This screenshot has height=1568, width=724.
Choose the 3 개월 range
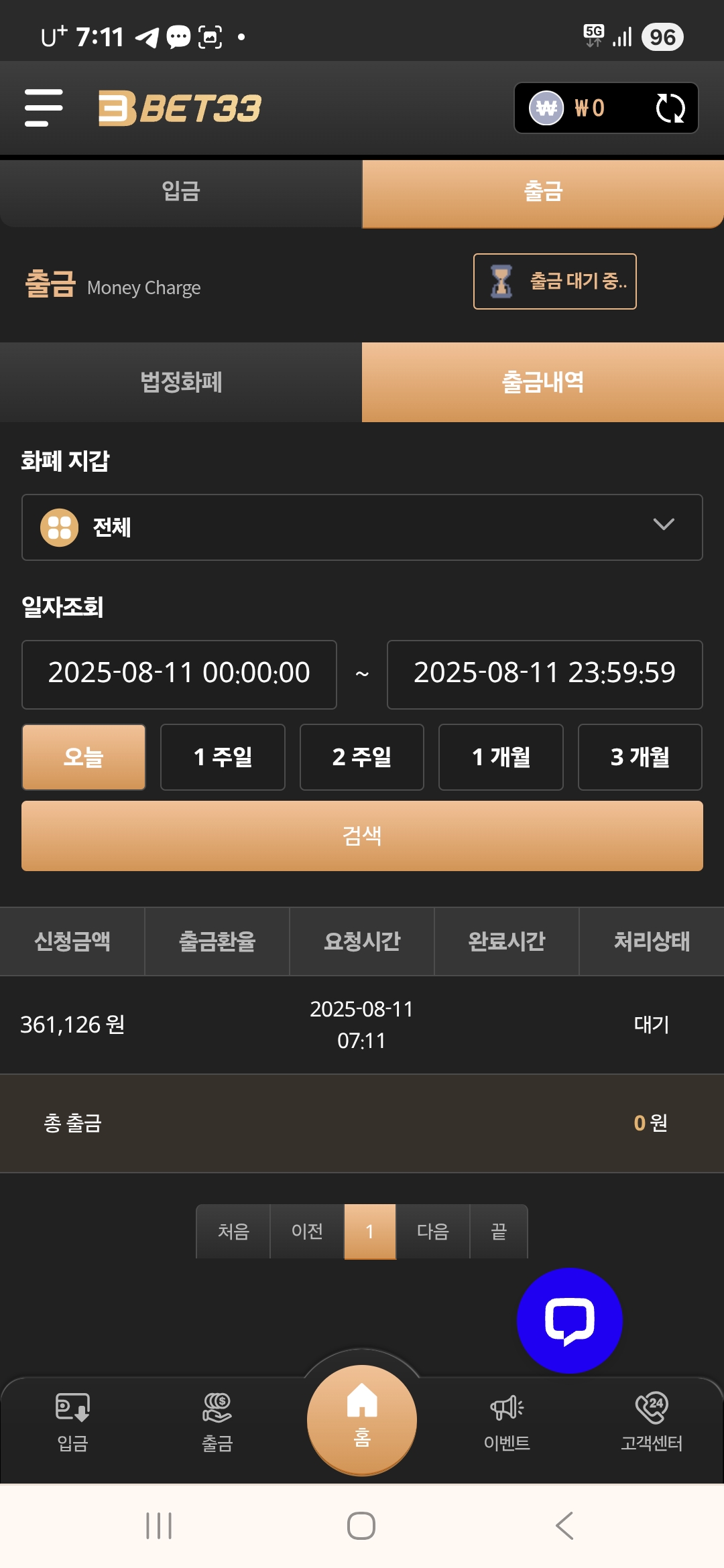tap(640, 757)
